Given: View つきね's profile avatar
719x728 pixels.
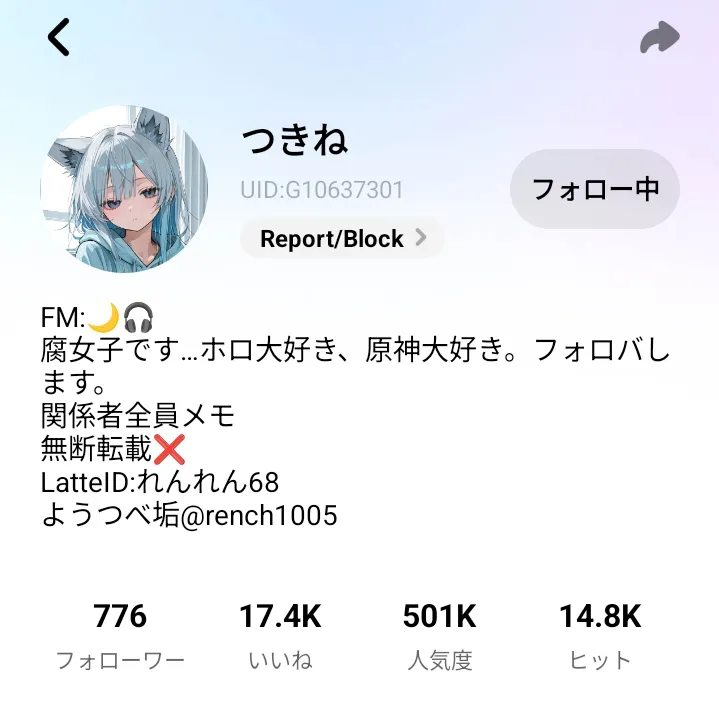Looking at the screenshot, I should point(124,188).
